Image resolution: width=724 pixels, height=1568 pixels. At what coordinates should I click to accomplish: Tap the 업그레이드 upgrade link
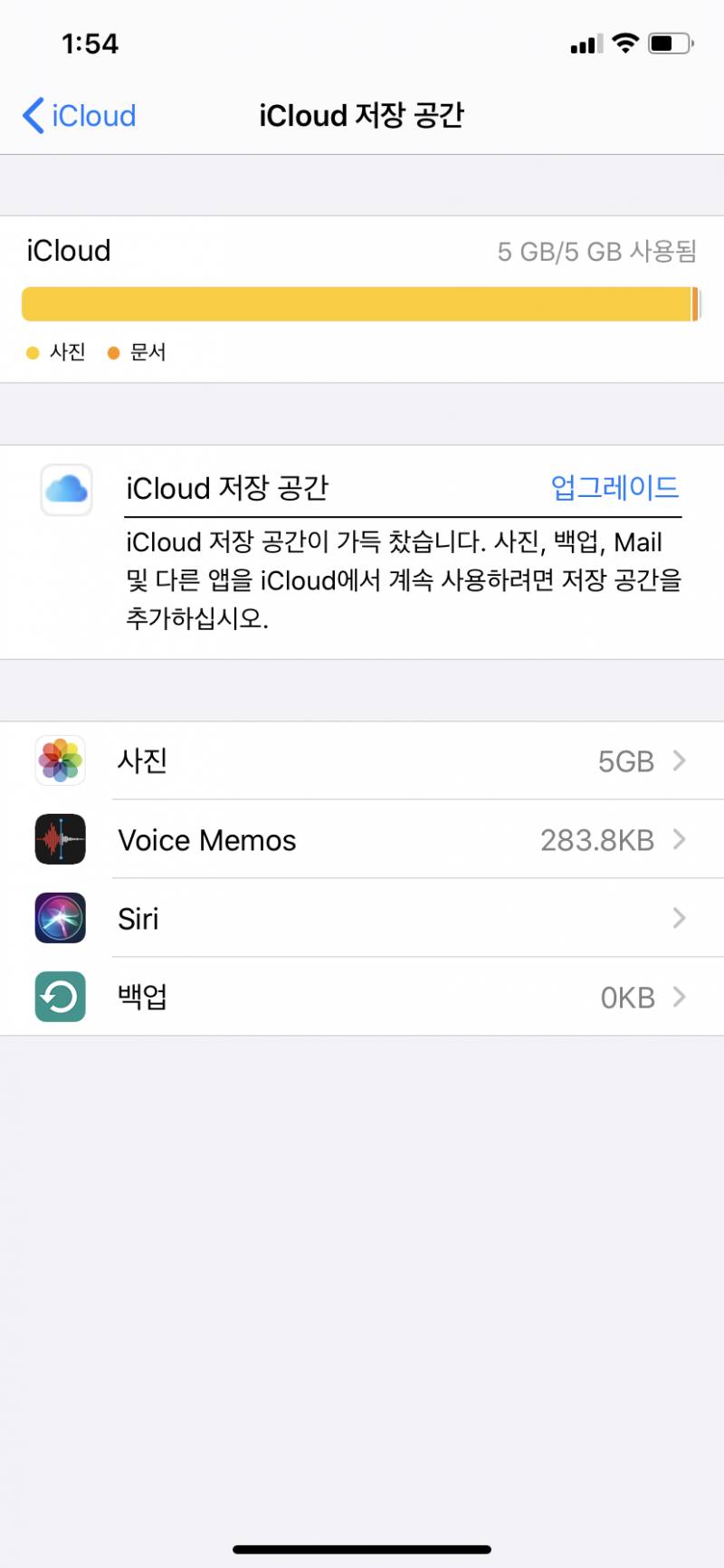point(614,488)
